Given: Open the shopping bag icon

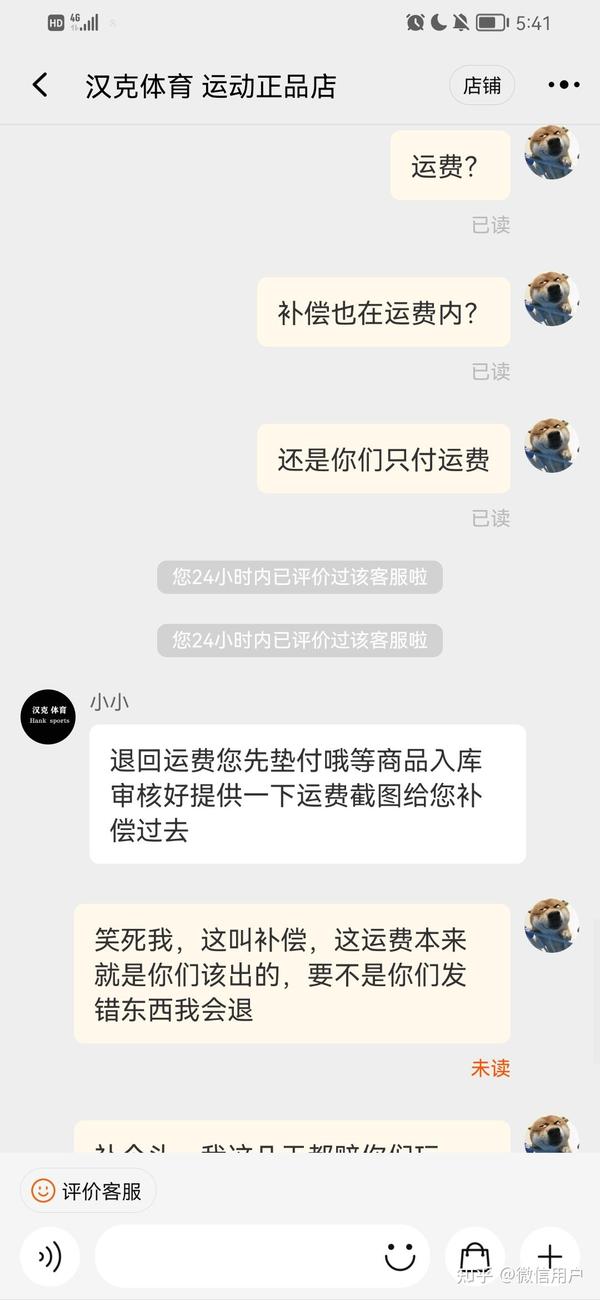Looking at the screenshot, I should (474, 1256).
